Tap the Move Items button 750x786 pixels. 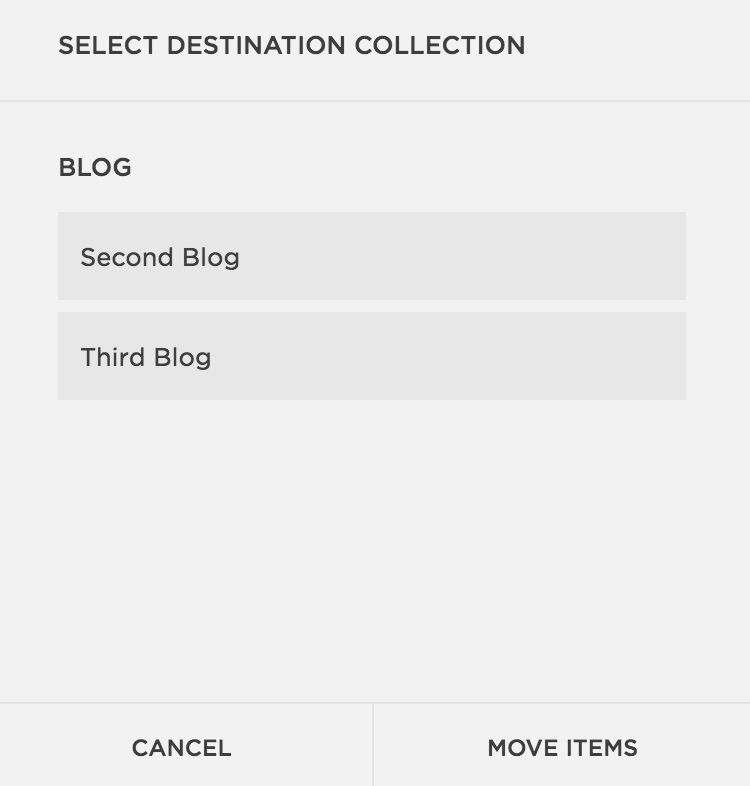point(562,747)
